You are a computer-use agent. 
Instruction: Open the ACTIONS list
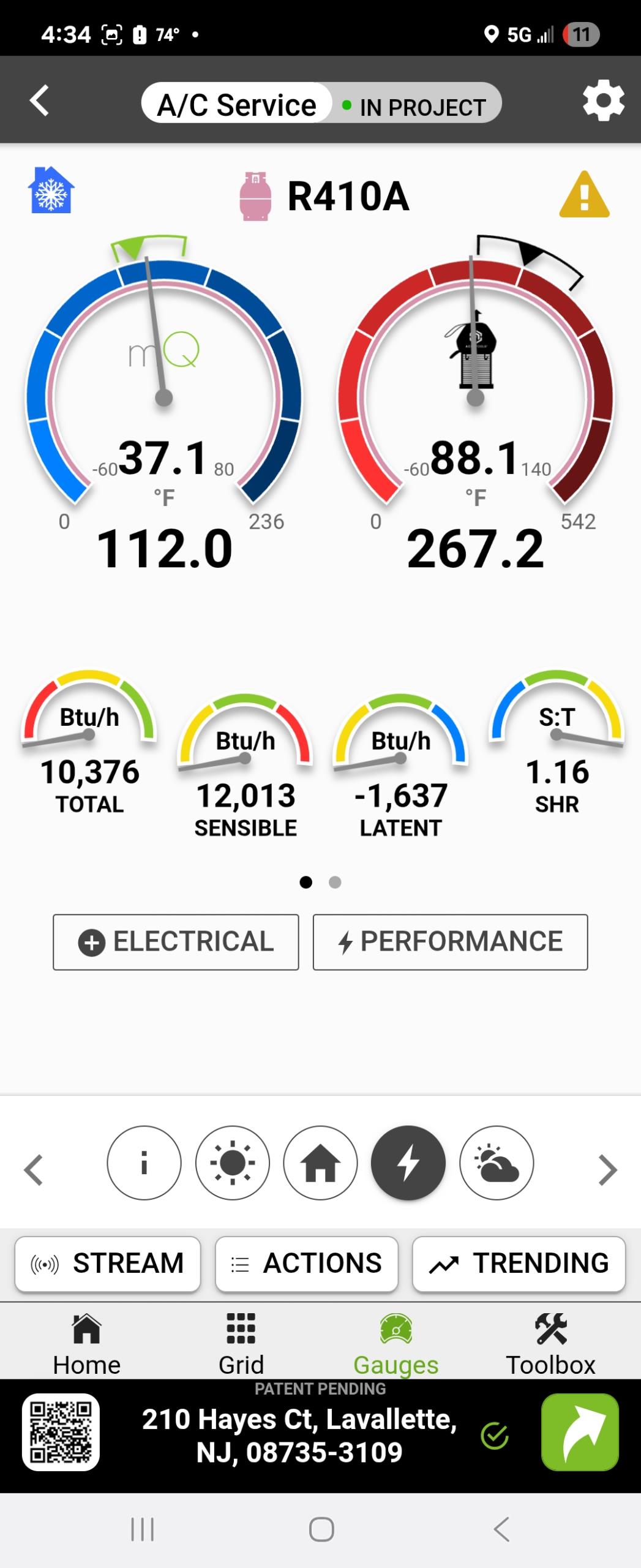307,1264
